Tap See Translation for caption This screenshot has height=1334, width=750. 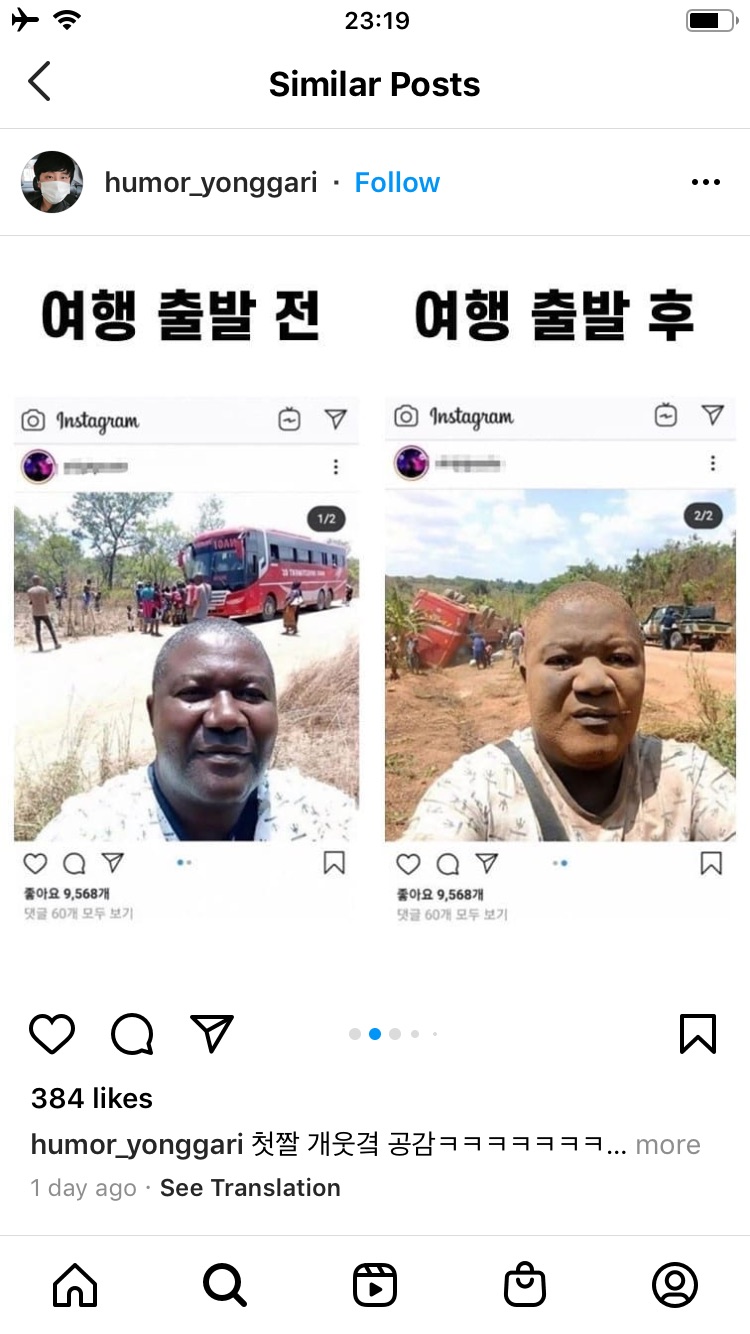(x=250, y=1188)
